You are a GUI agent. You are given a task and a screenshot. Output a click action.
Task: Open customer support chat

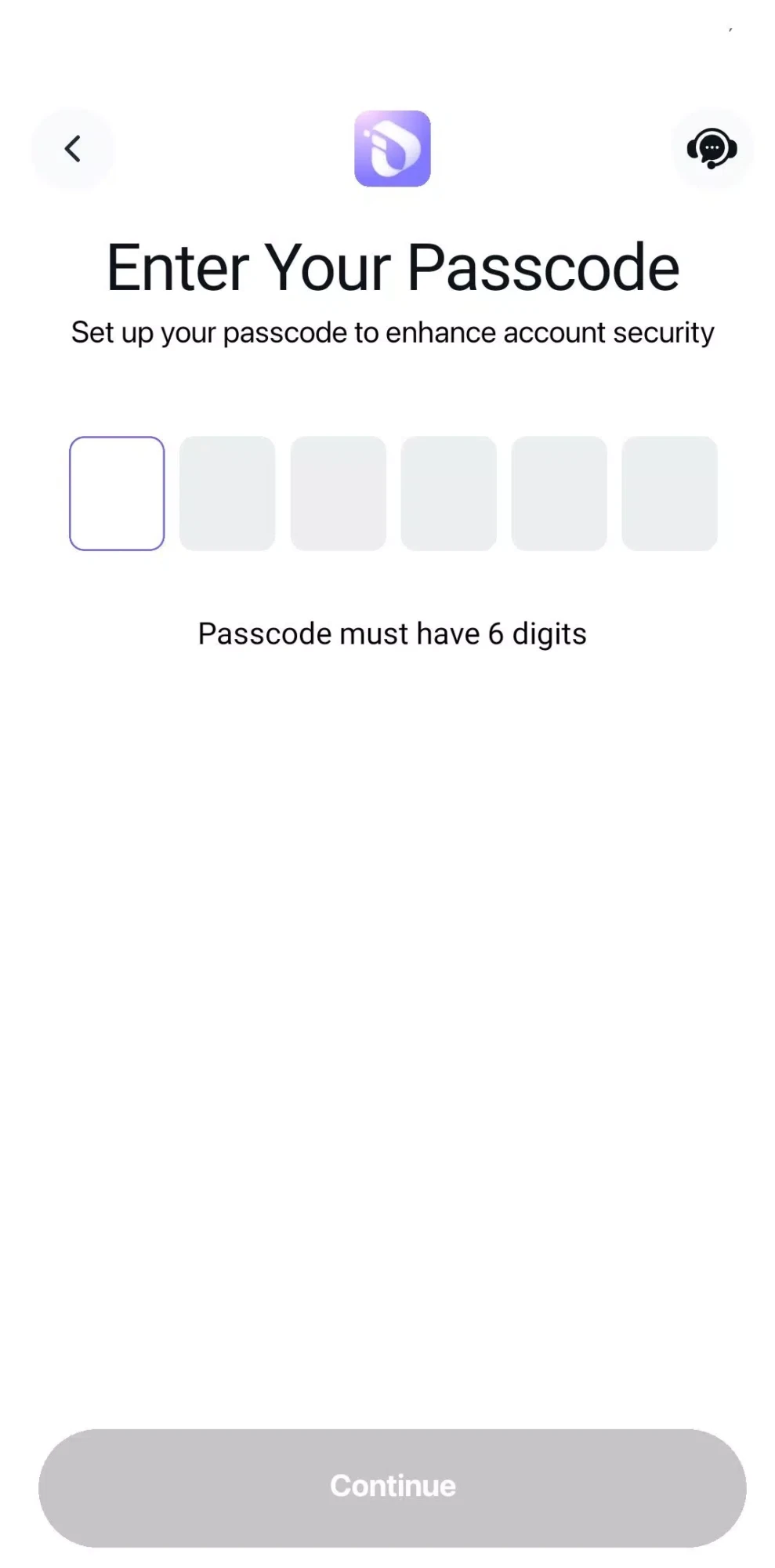(x=712, y=149)
